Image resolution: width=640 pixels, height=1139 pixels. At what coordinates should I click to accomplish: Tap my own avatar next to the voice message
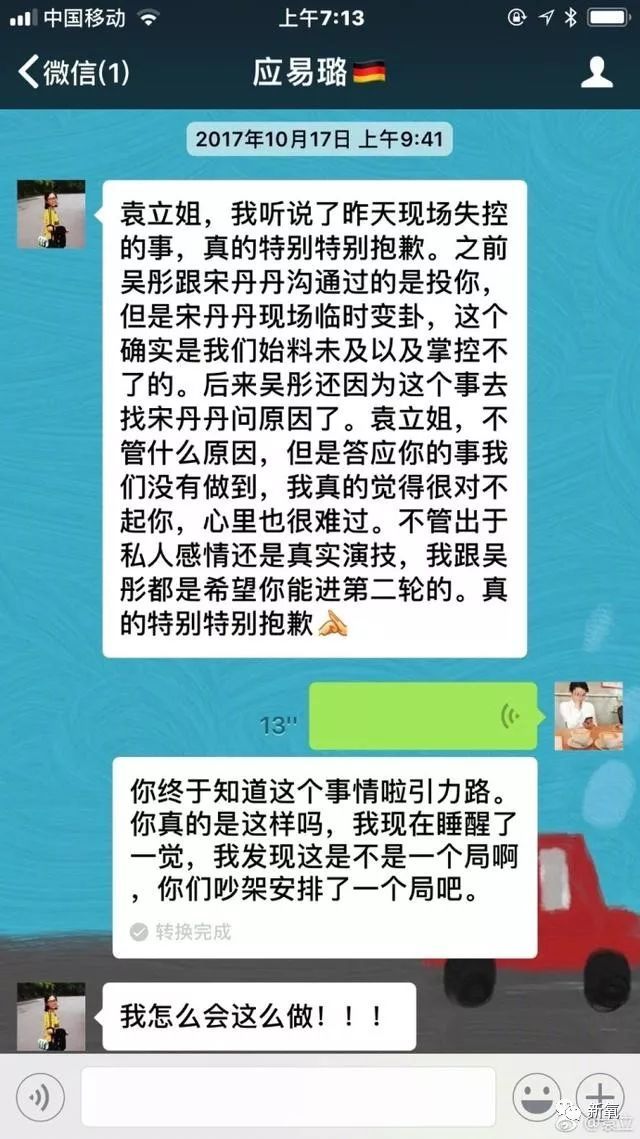tap(588, 716)
